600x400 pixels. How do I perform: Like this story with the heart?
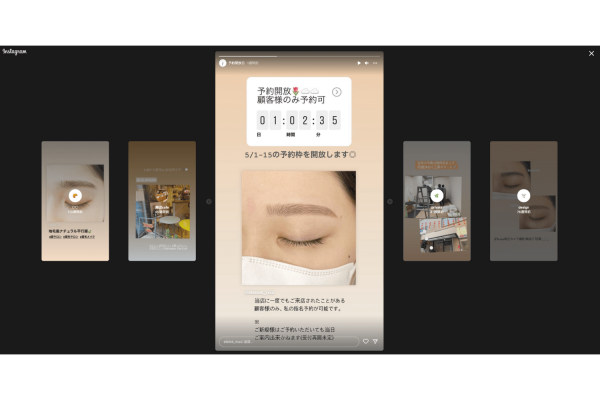click(x=365, y=341)
